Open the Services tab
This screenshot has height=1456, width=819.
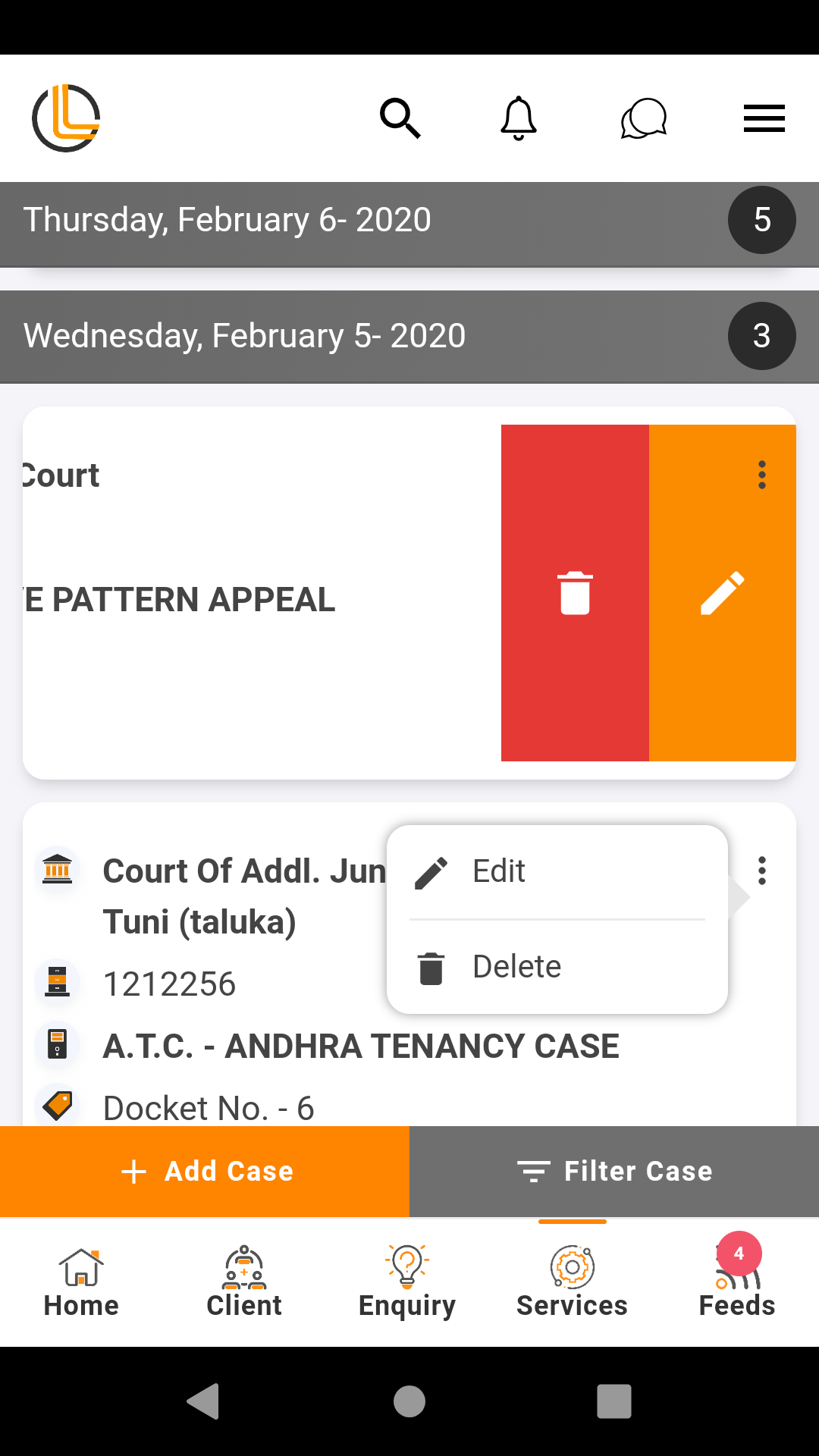click(x=572, y=1283)
